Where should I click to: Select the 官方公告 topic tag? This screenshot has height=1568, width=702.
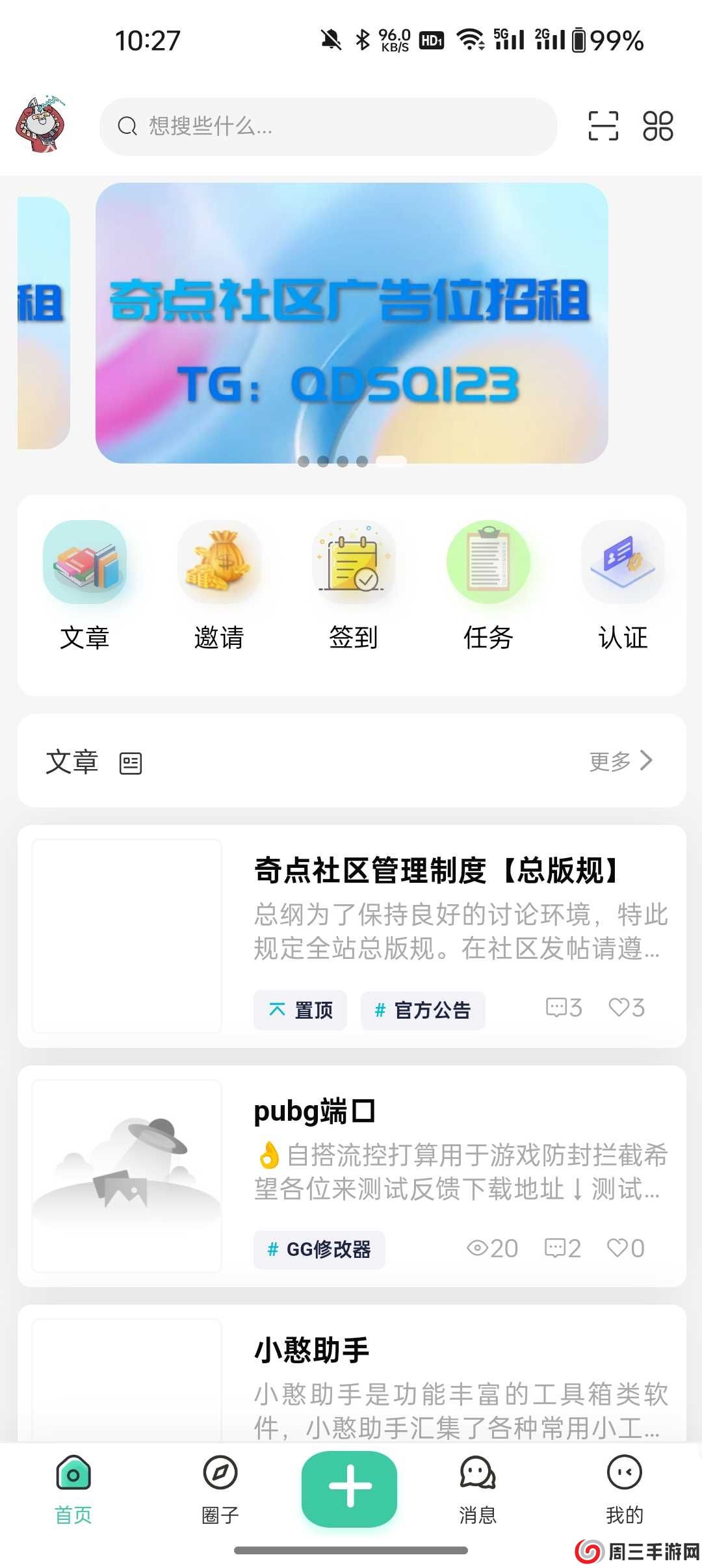click(x=422, y=1010)
